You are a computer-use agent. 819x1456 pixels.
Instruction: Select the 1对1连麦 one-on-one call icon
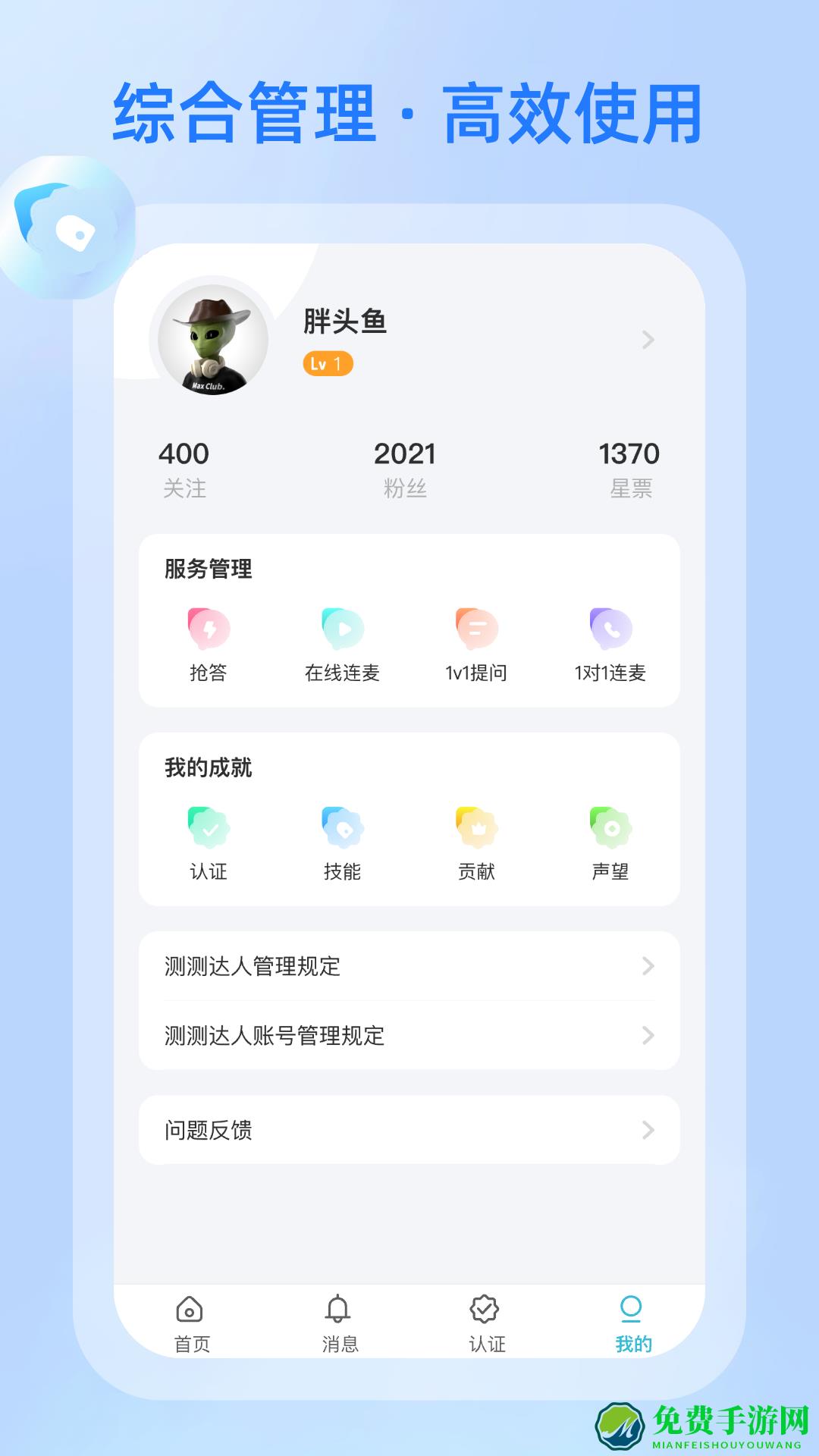tap(610, 629)
